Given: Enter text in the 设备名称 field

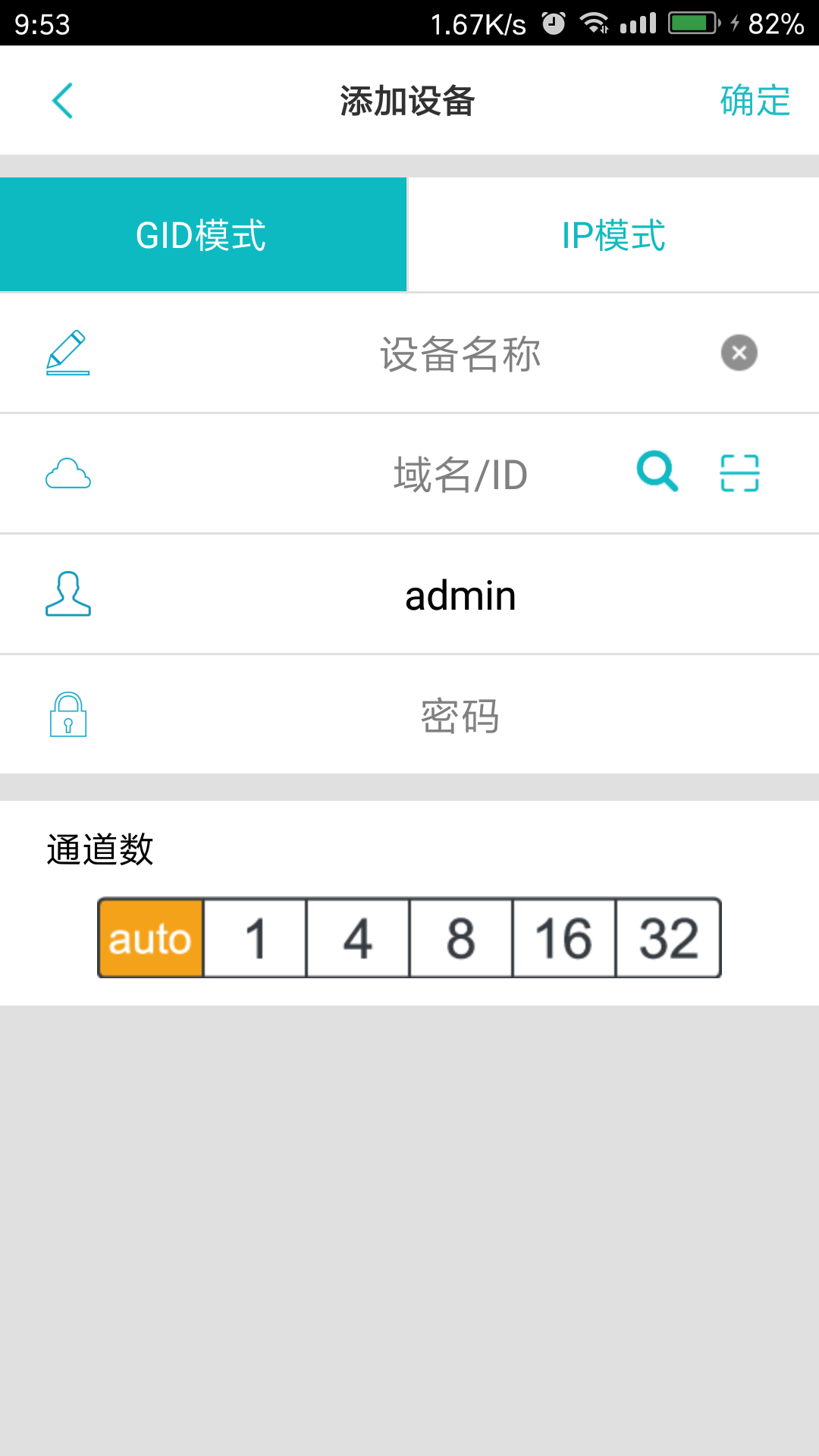Looking at the screenshot, I should coord(460,354).
